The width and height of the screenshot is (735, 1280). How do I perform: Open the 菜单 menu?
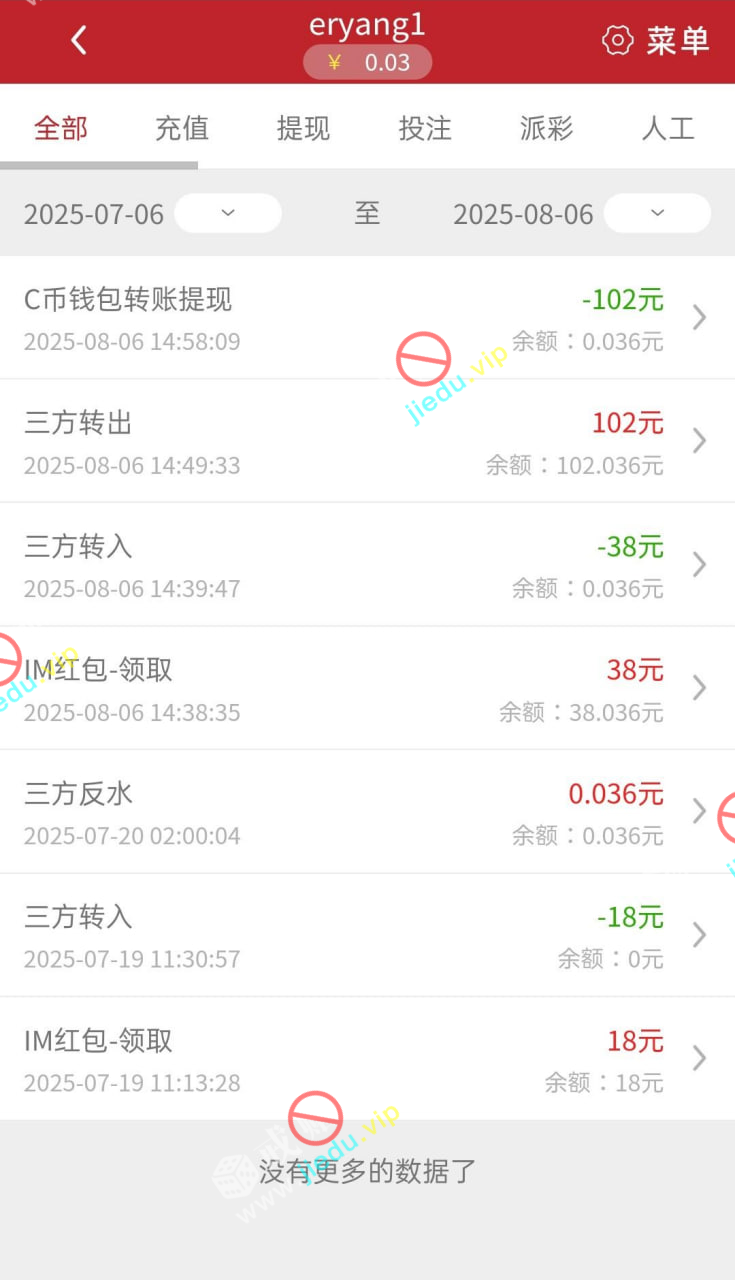[x=656, y=41]
